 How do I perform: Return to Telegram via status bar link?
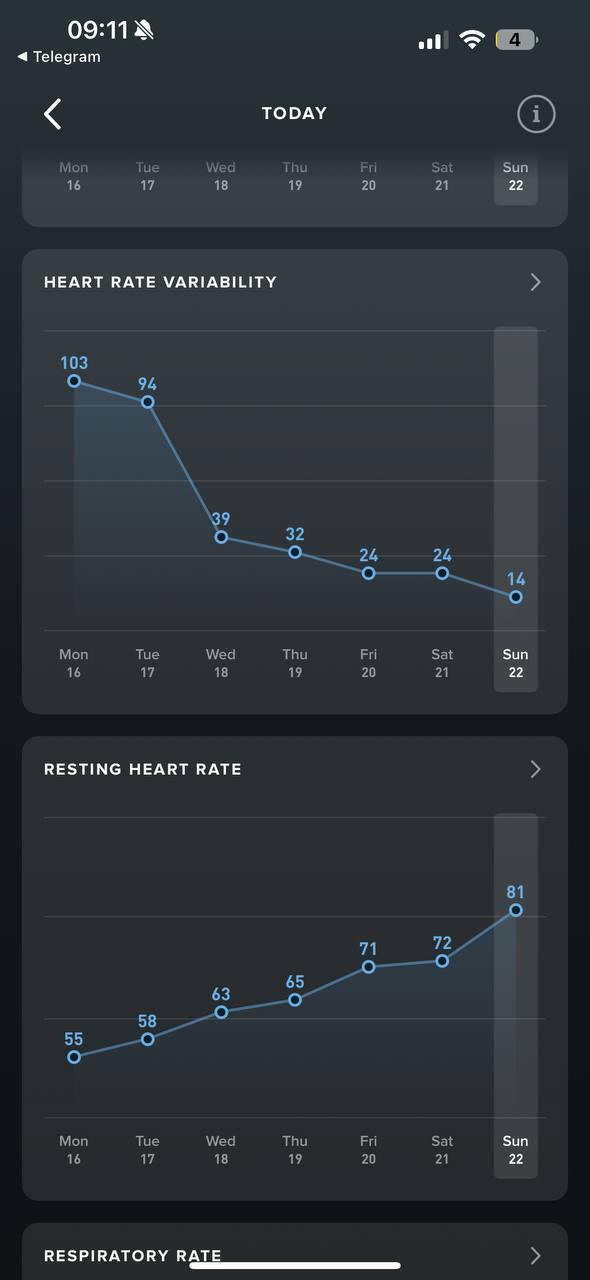click(x=59, y=57)
